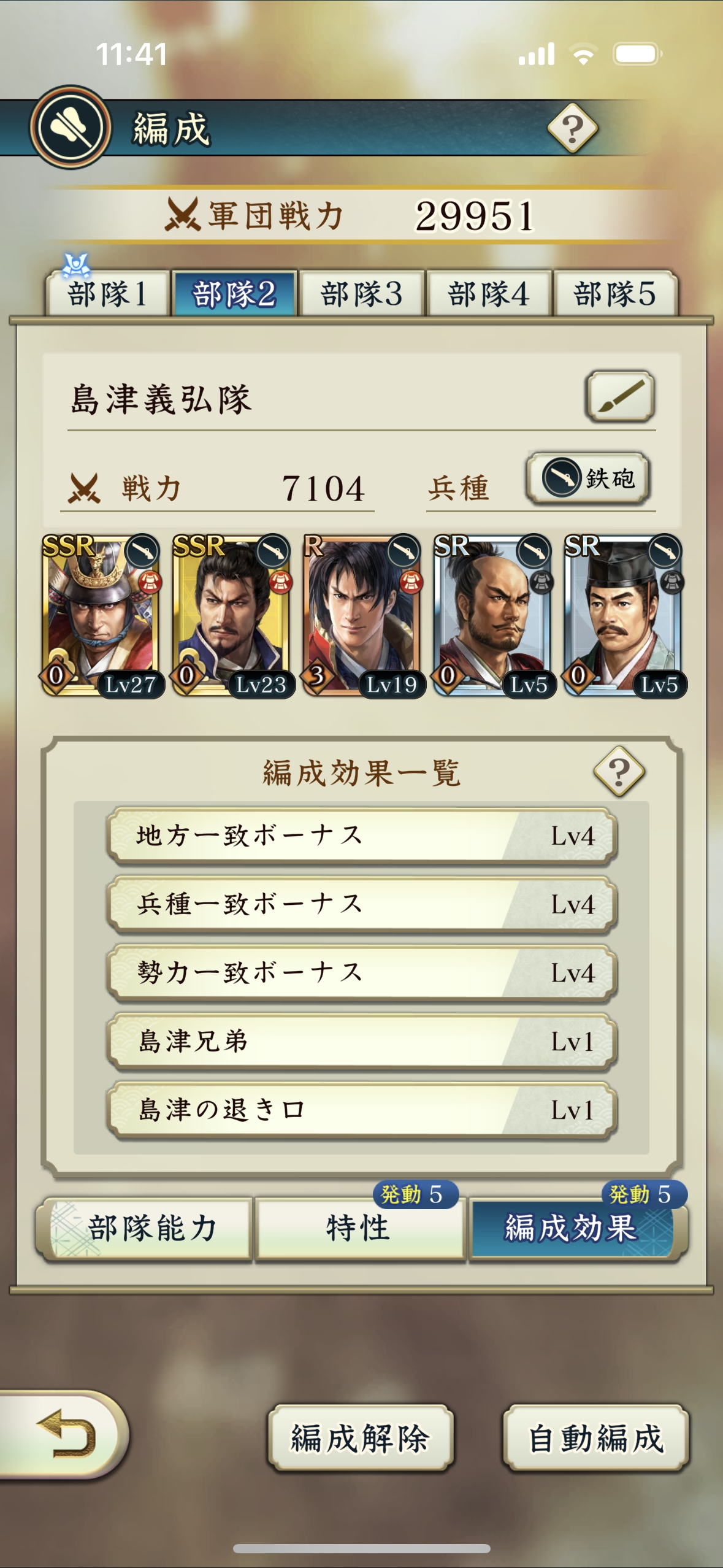
Task: View details of 地方一致ボーナス
Action: (362, 836)
